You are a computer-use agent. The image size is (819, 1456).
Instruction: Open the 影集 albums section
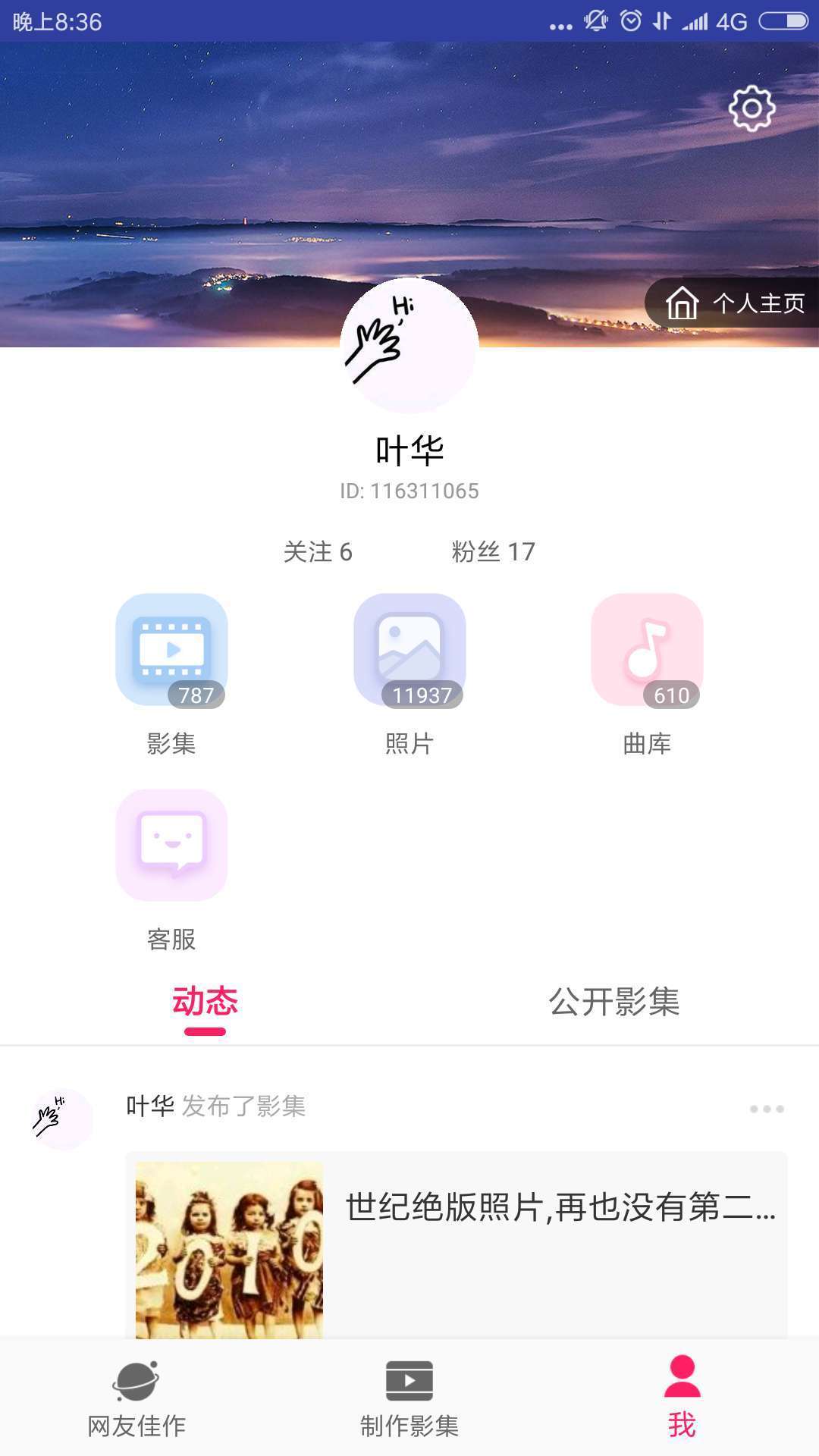(171, 651)
